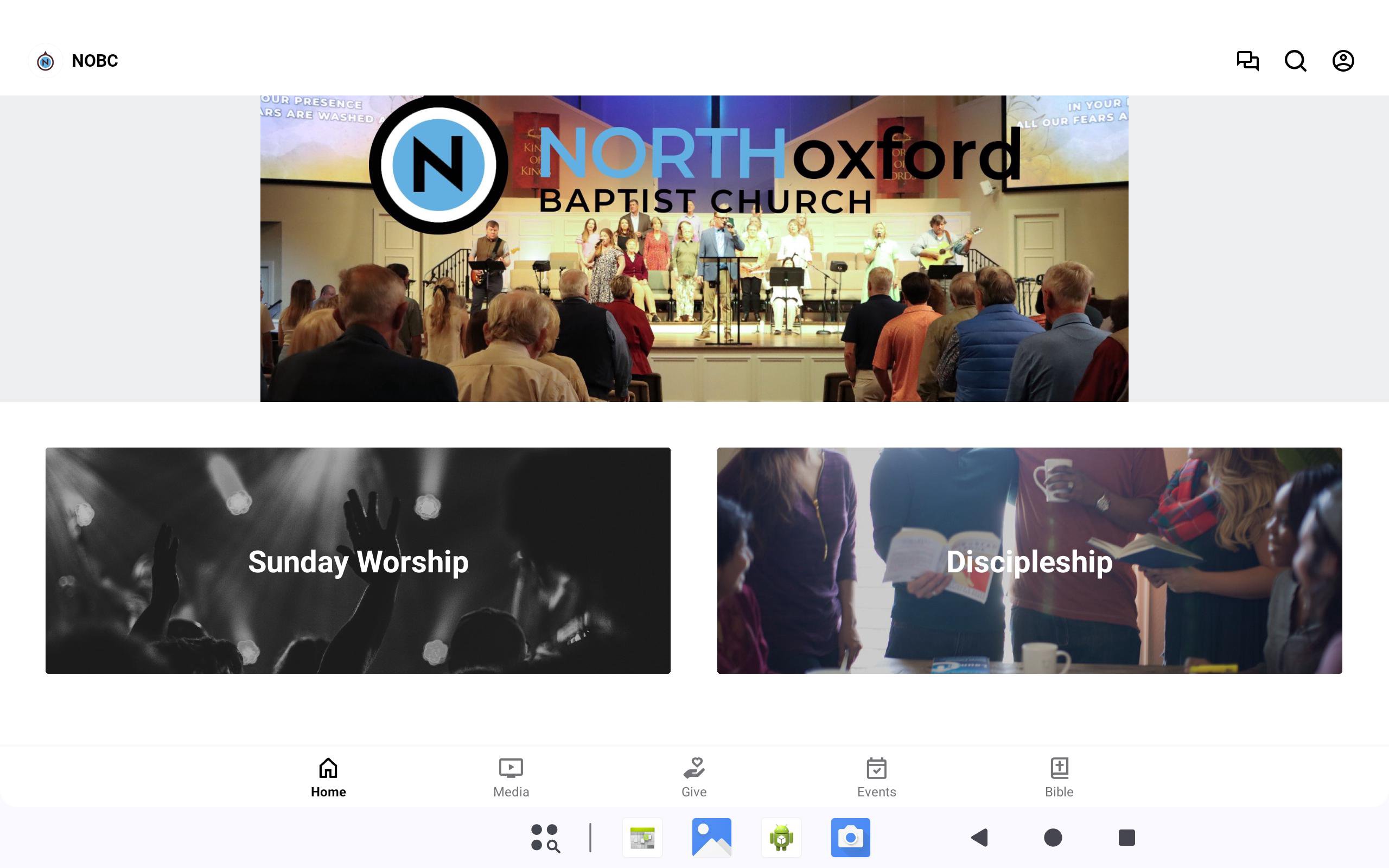
Task: Launch the camera app from the taskbar
Action: click(850, 838)
